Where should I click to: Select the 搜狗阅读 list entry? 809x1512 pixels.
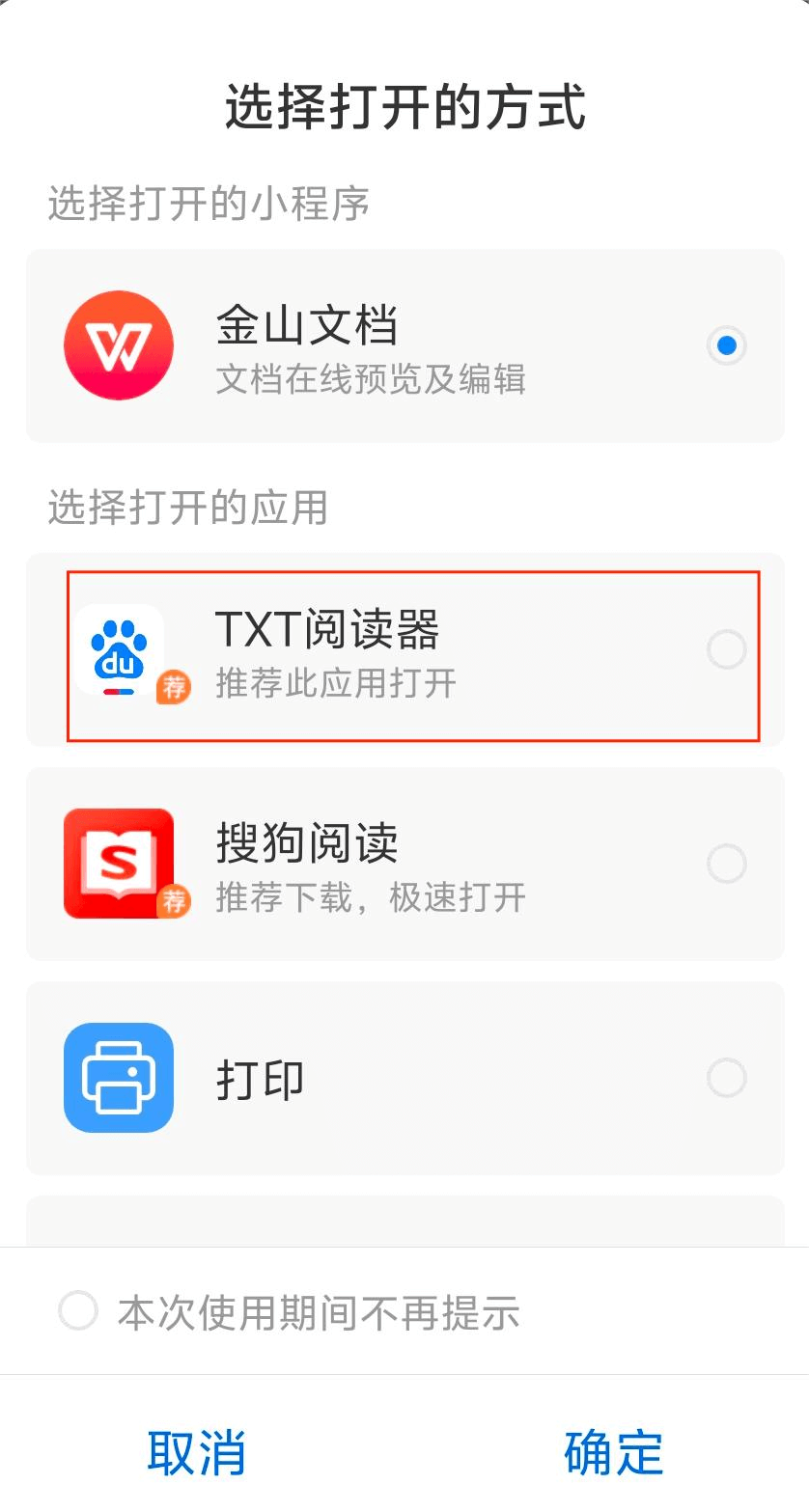[x=404, y=865]
